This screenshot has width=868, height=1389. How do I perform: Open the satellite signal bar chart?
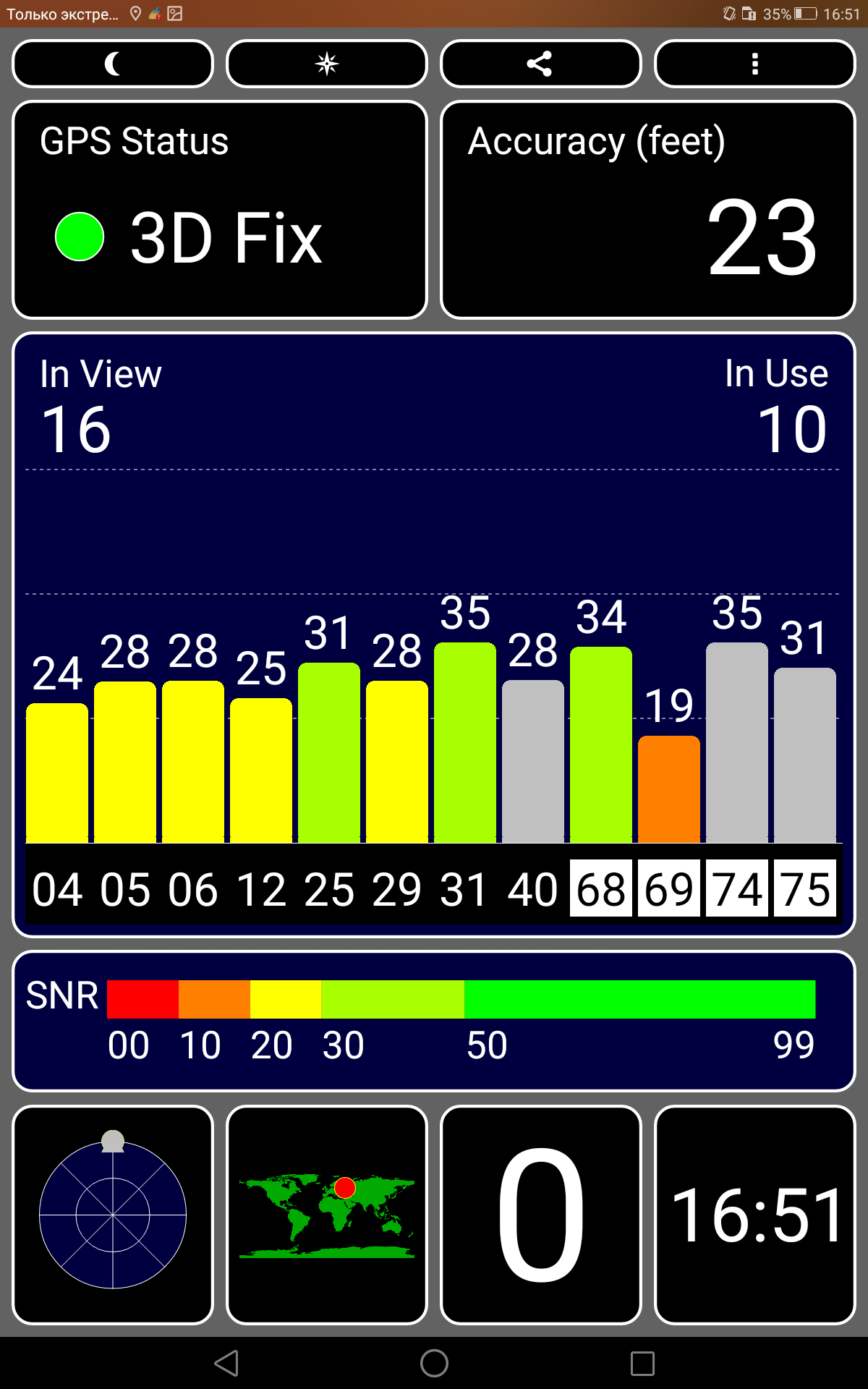tap(434, 635)
